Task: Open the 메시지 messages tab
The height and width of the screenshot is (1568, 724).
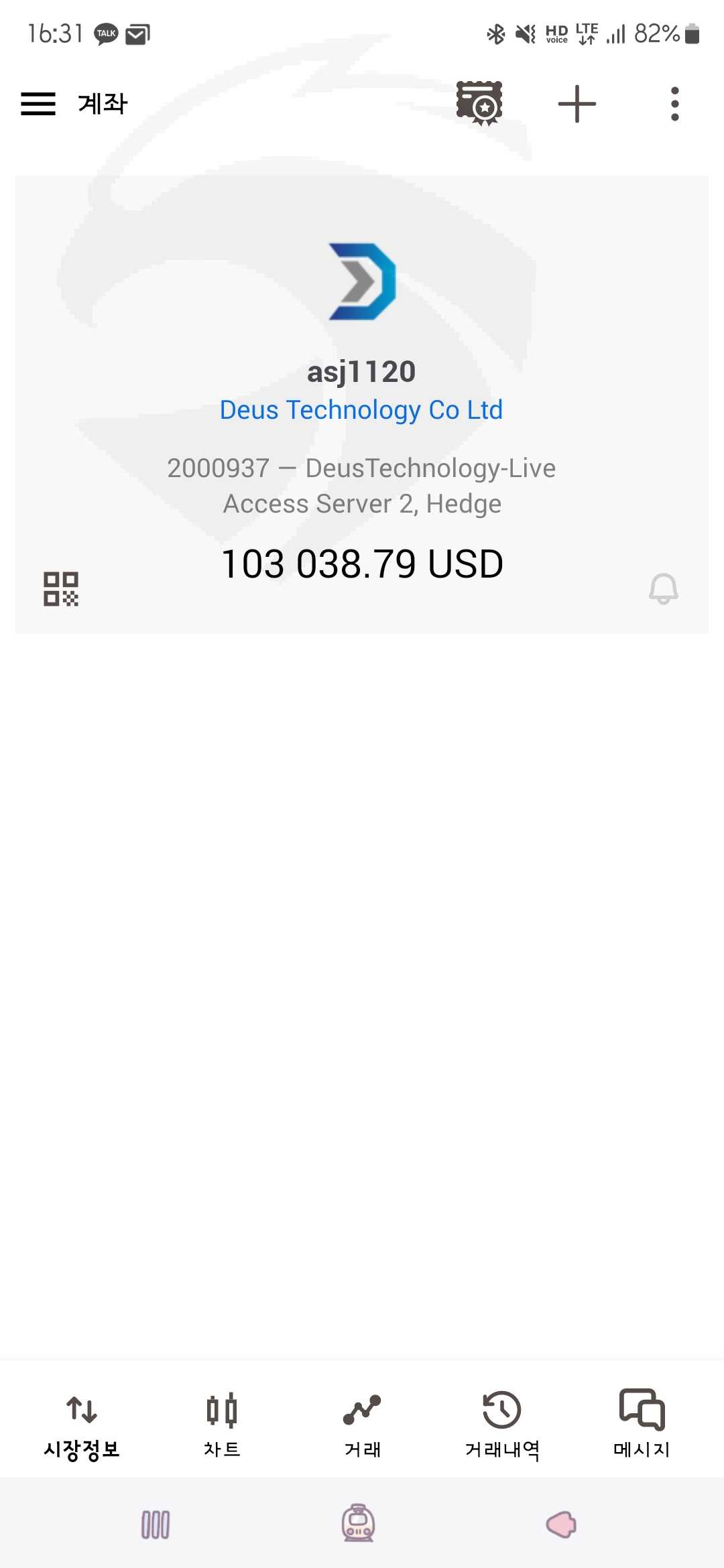Action: coord(642,1425)
